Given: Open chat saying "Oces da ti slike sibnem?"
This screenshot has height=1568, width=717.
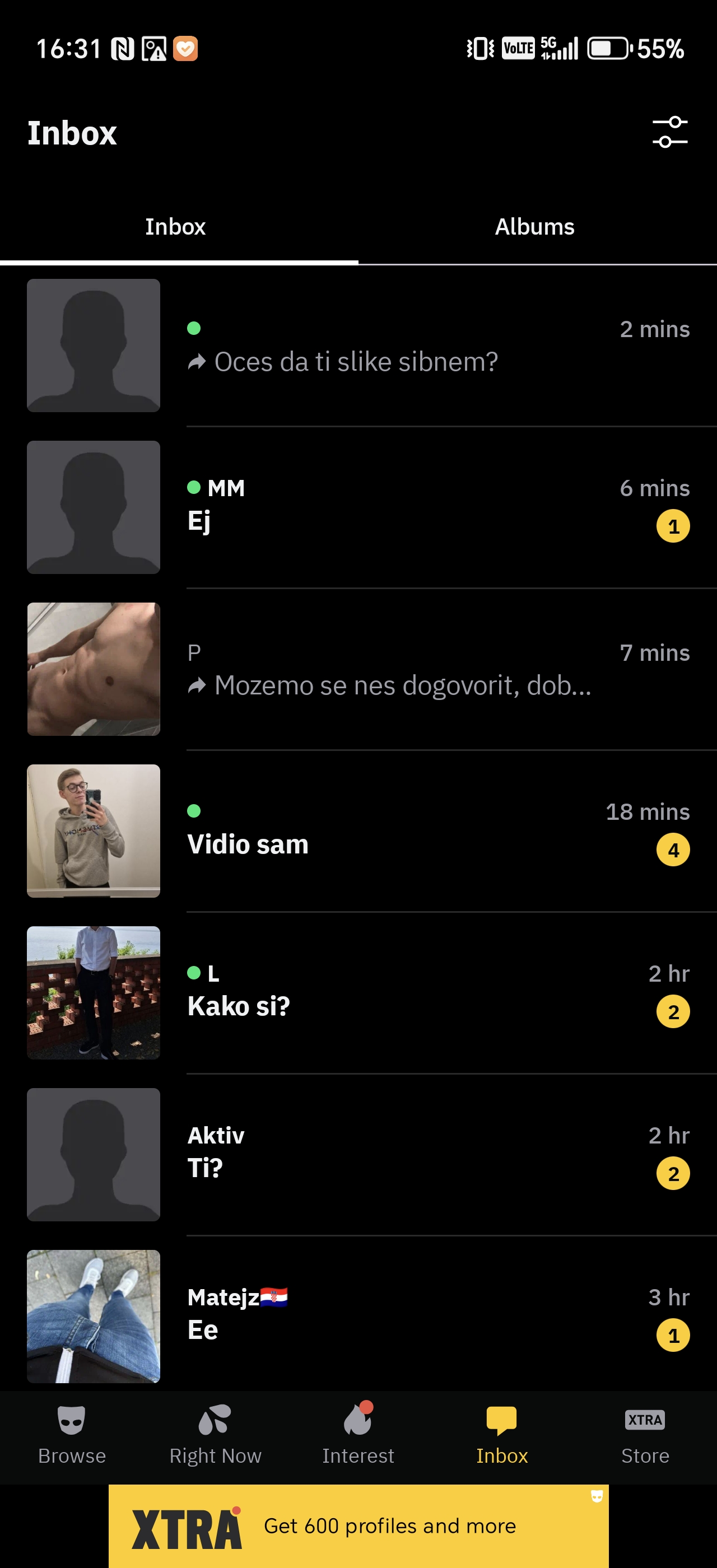Looking at the screenshot, I should pos(358,345).
